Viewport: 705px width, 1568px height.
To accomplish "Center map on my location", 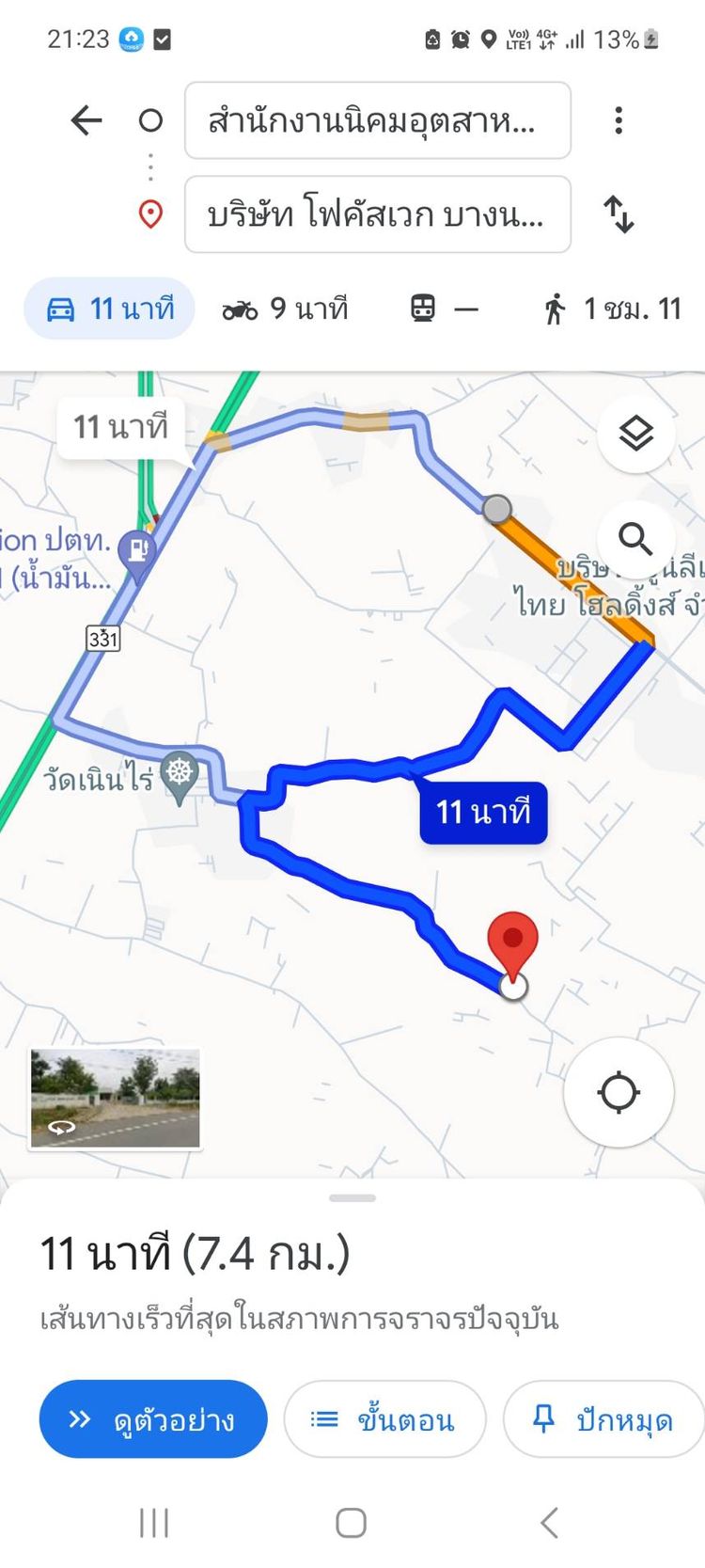I will [618, 1092].
